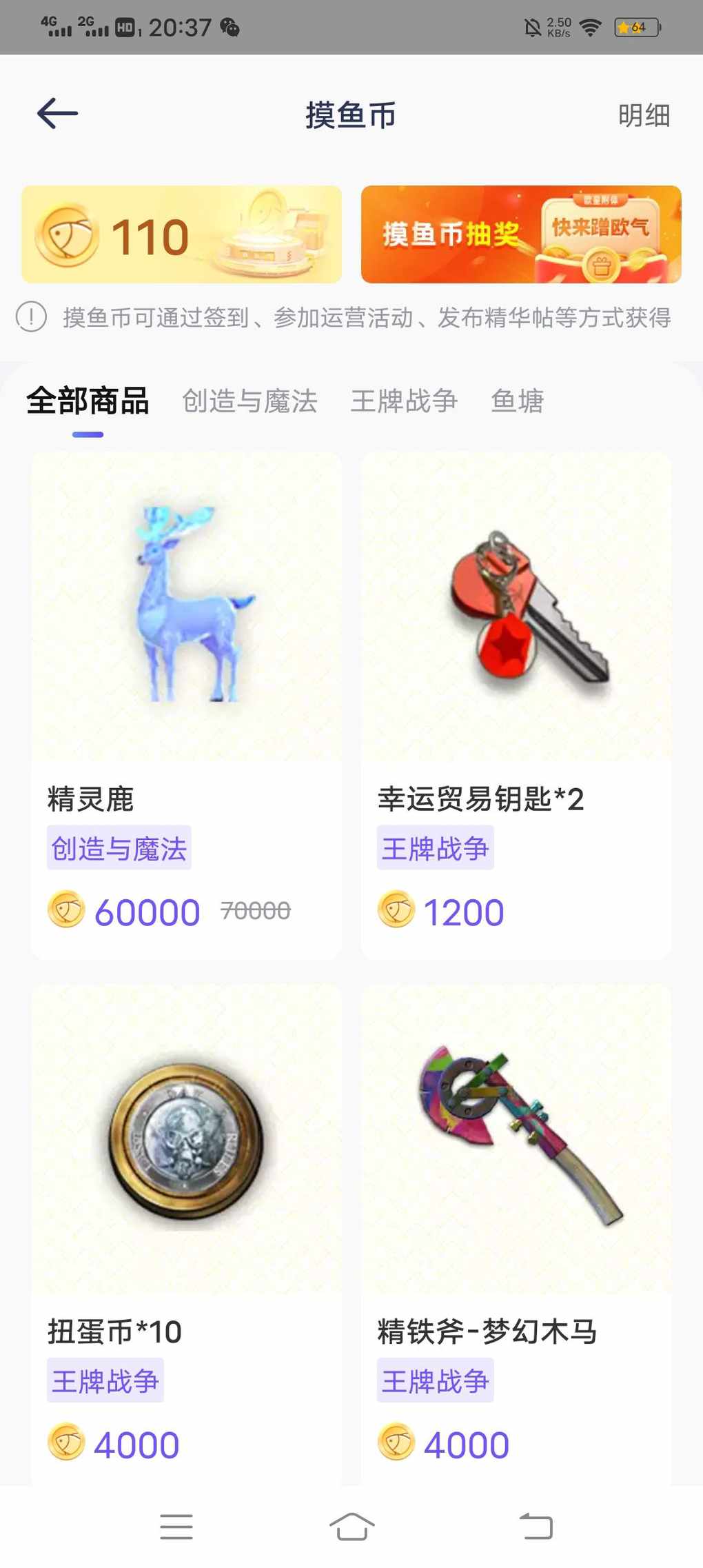Image resolution: width=703 pixels, height=1568 pixels.
Task: Tap the system home button
Action: (x=351, y=1527)
